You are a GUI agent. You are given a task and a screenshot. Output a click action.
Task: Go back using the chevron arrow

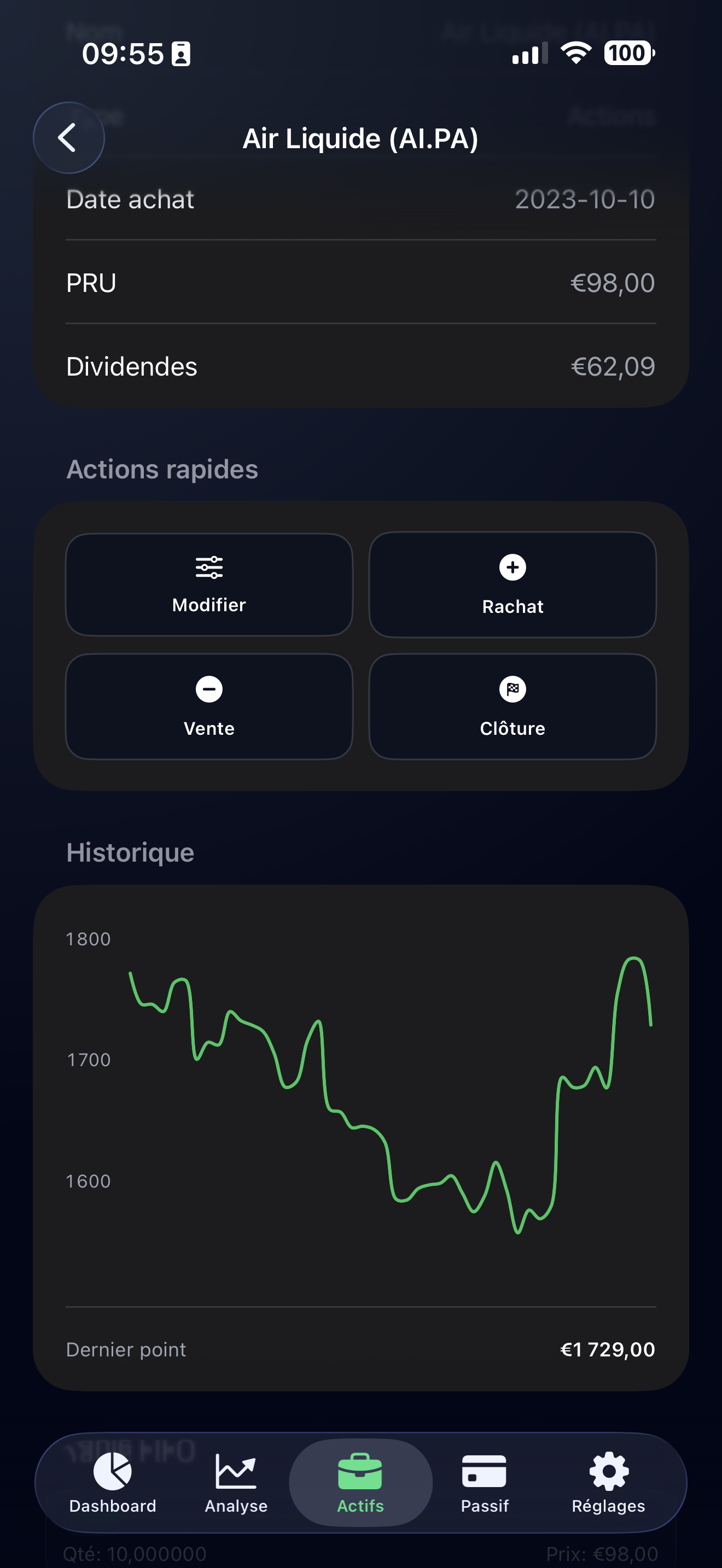click(x=68, y=138)
